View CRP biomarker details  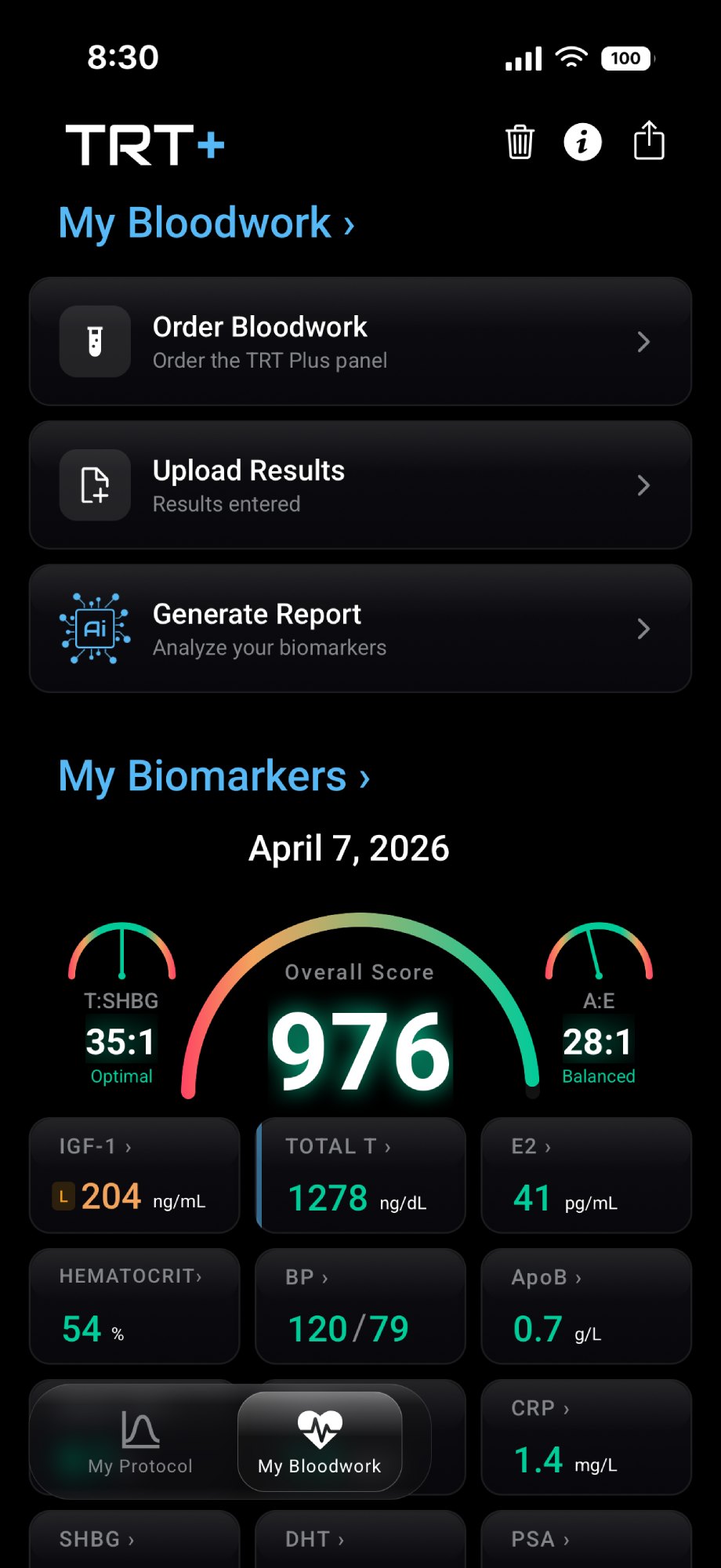point(586,1437)
